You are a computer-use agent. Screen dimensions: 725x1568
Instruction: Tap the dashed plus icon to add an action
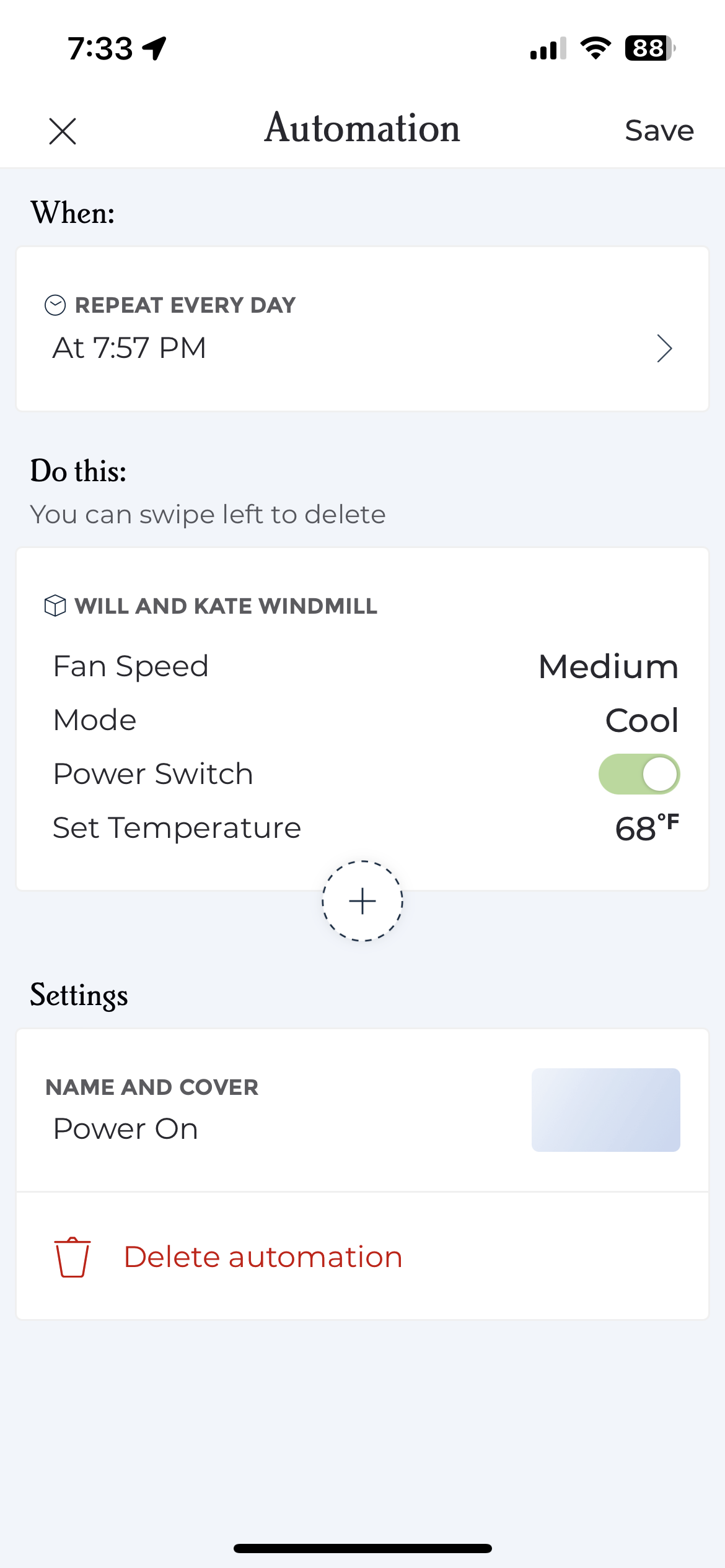(362, 901)
